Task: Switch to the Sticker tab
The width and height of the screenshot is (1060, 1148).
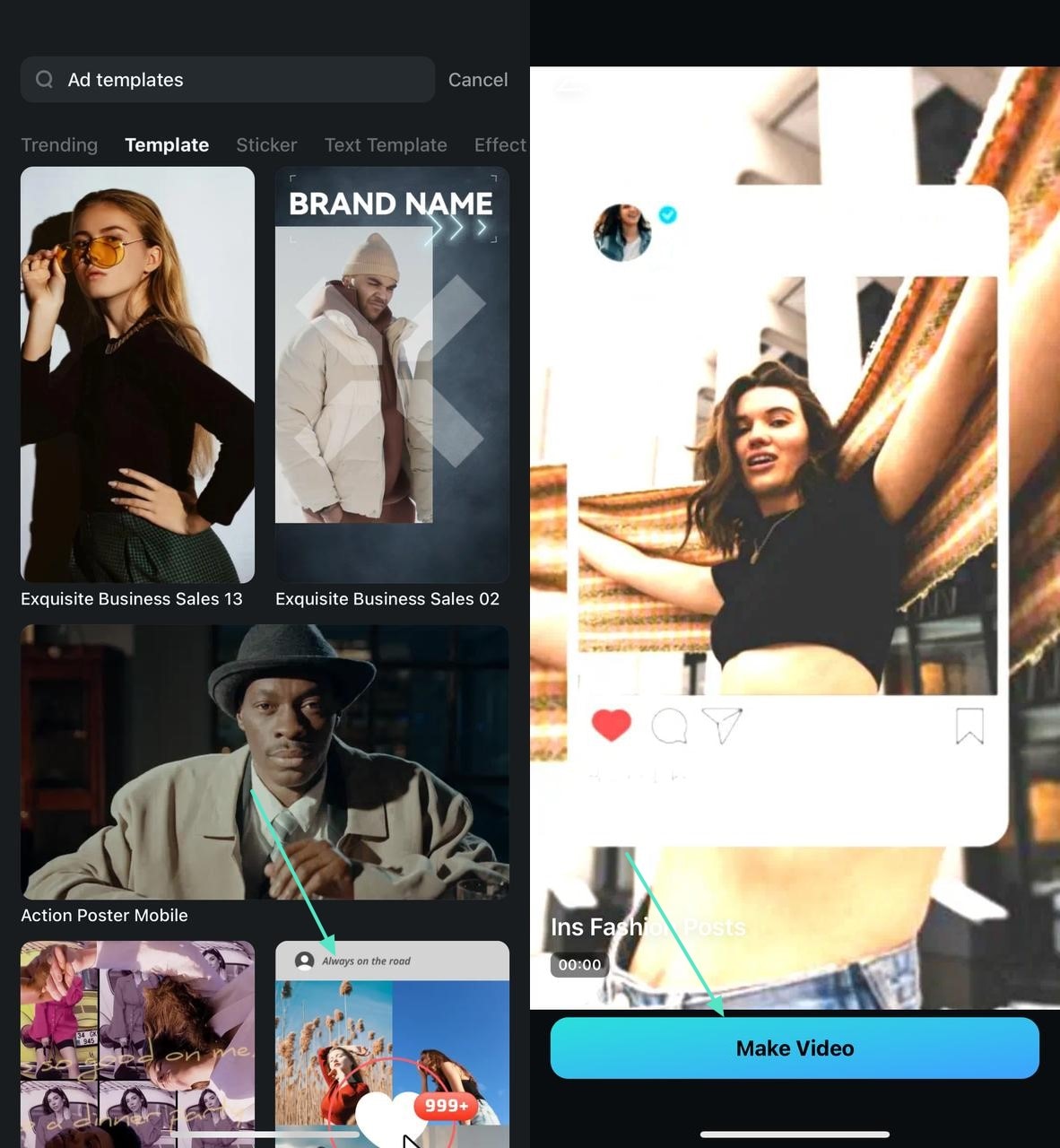Action: [266, 145]
